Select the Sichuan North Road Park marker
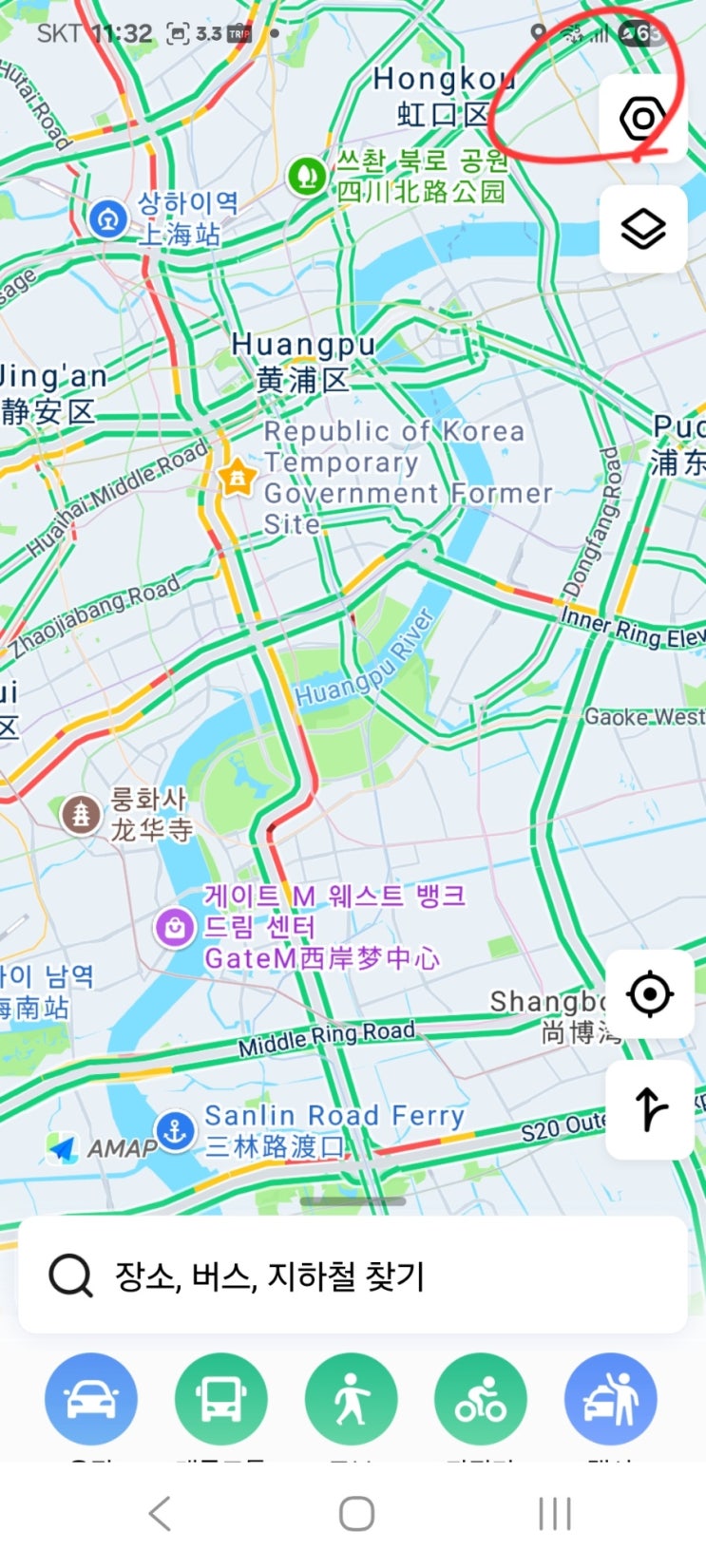 (307, 177)
